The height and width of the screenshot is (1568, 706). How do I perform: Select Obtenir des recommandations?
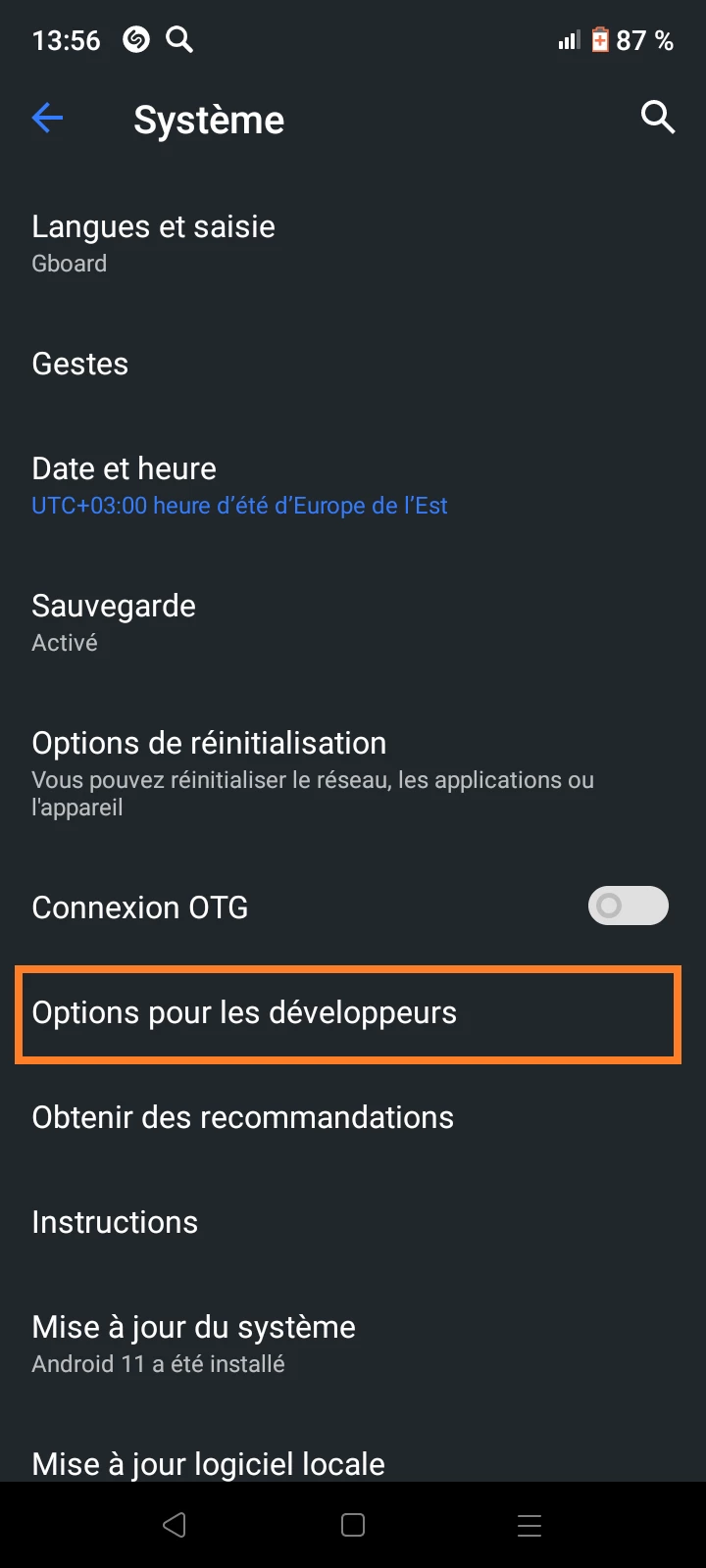coord(243,1117)
